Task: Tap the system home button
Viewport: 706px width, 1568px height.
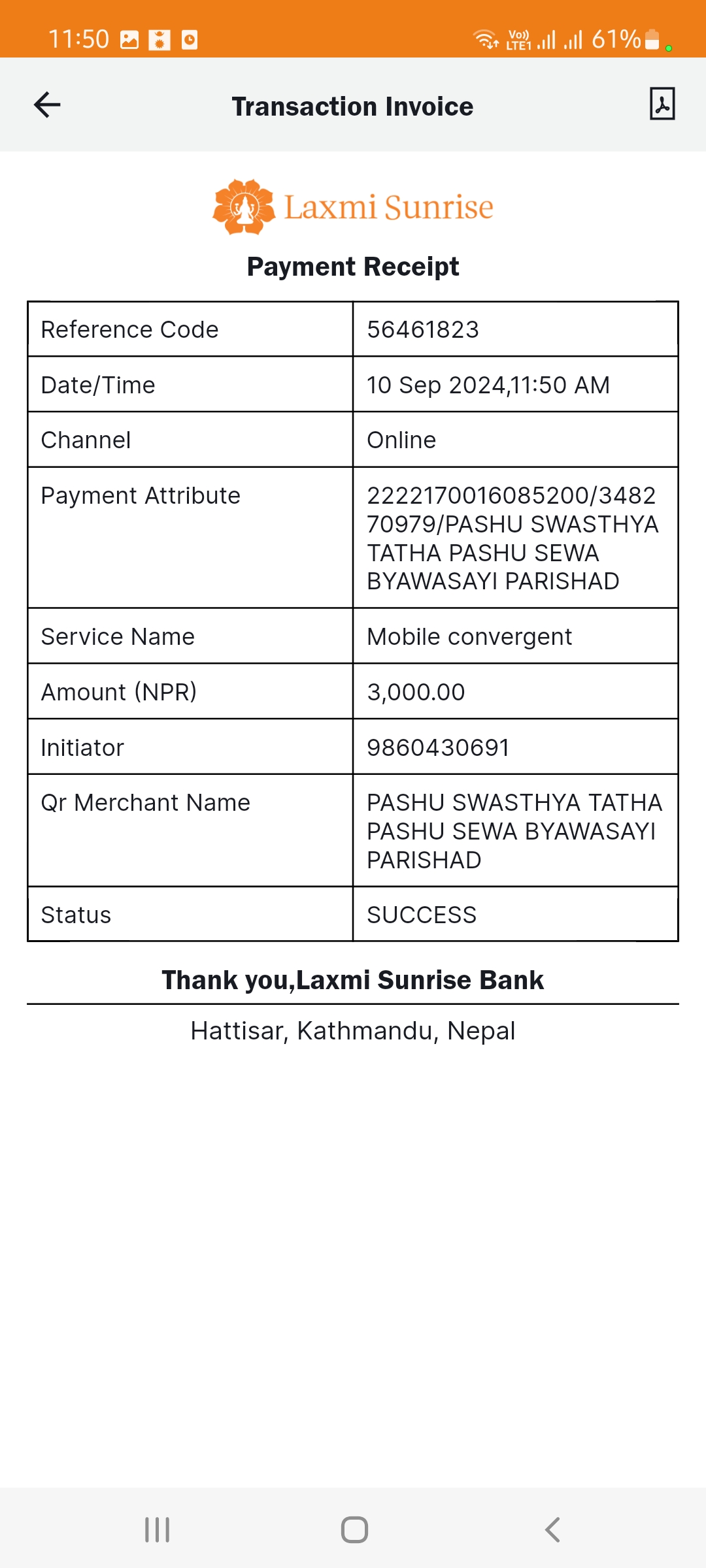Action: pyautogui.click(x=354, y=1529)
